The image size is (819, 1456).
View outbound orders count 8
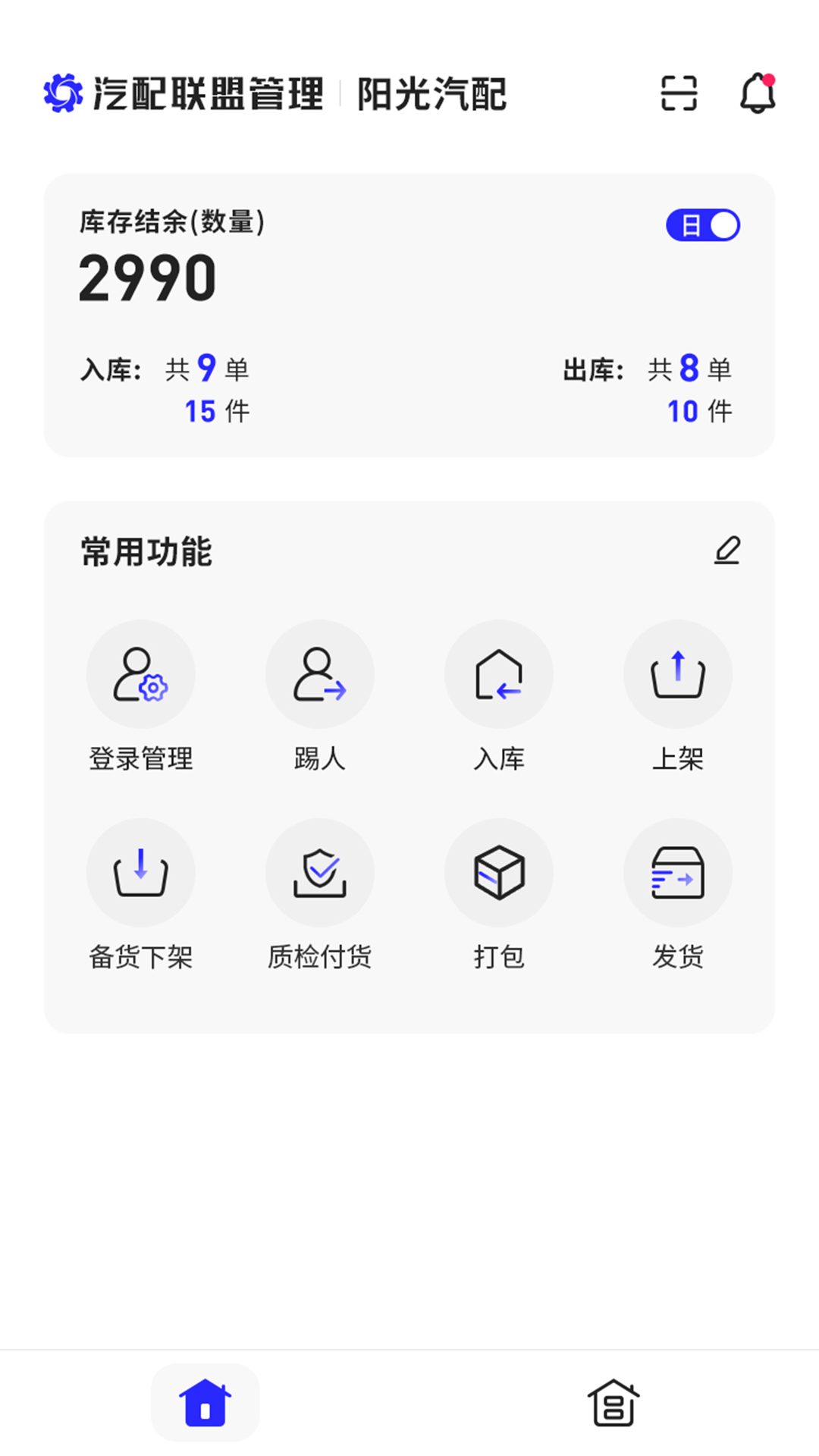689,369
